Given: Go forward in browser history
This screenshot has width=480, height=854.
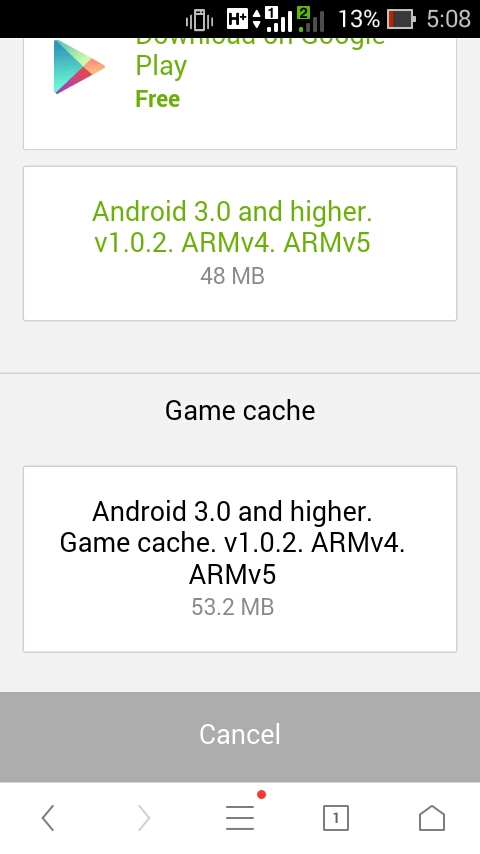Looking at the screenshot, I should coord(144,818).
